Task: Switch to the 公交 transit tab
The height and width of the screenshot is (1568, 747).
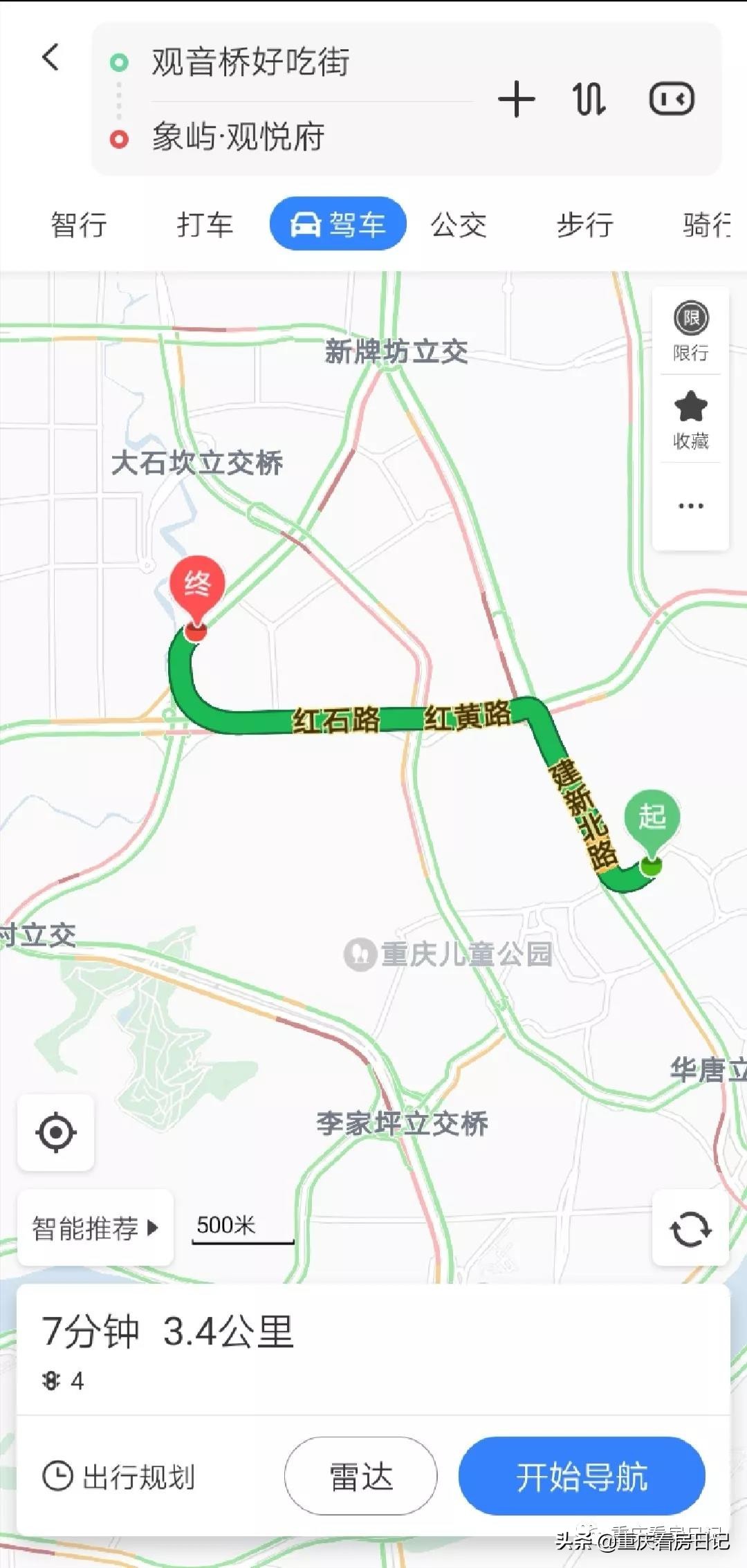Action: pyautogui.click(x=459, y=223)
